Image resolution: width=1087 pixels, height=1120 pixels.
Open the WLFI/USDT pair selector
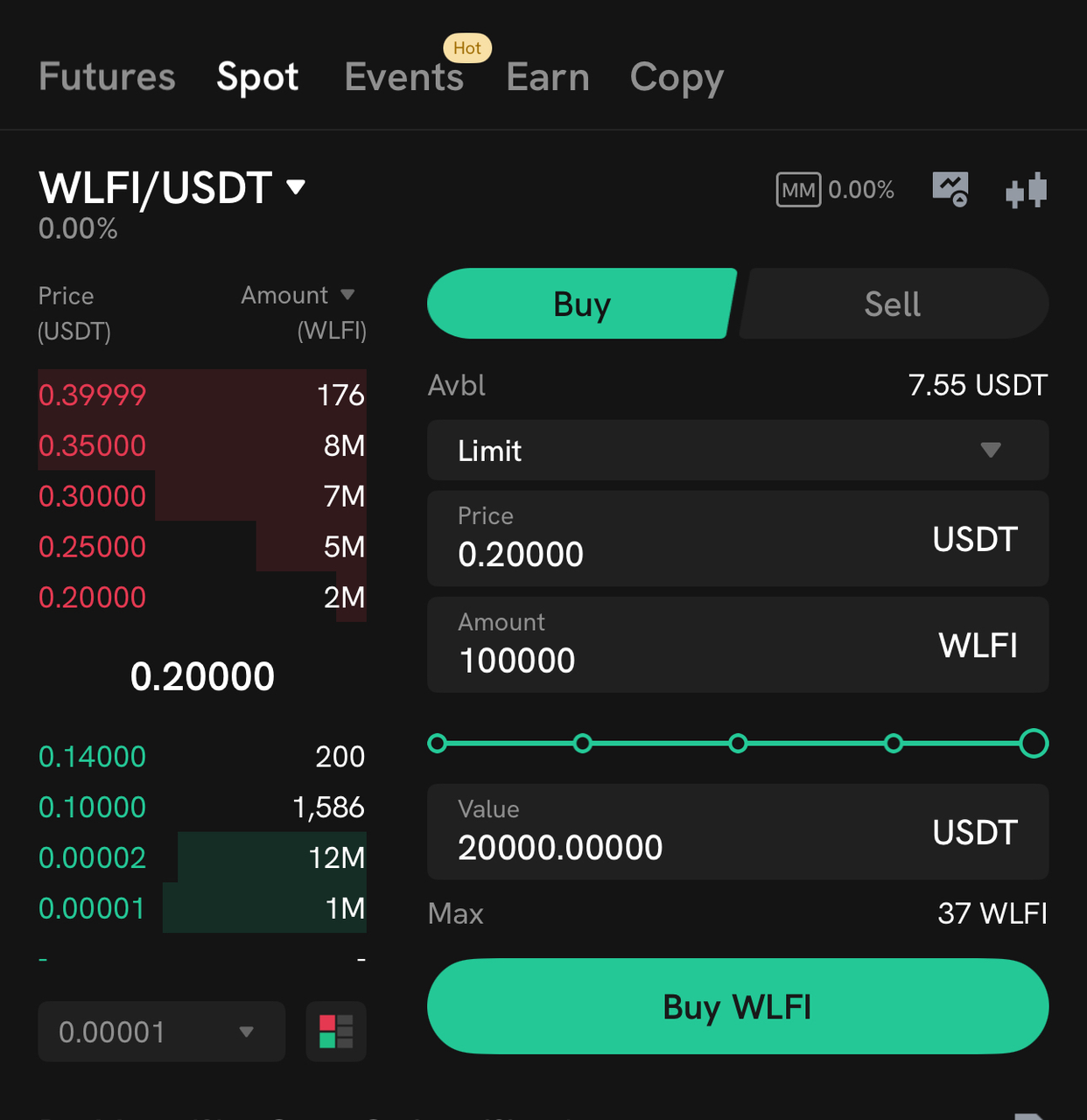coord(172,188)
